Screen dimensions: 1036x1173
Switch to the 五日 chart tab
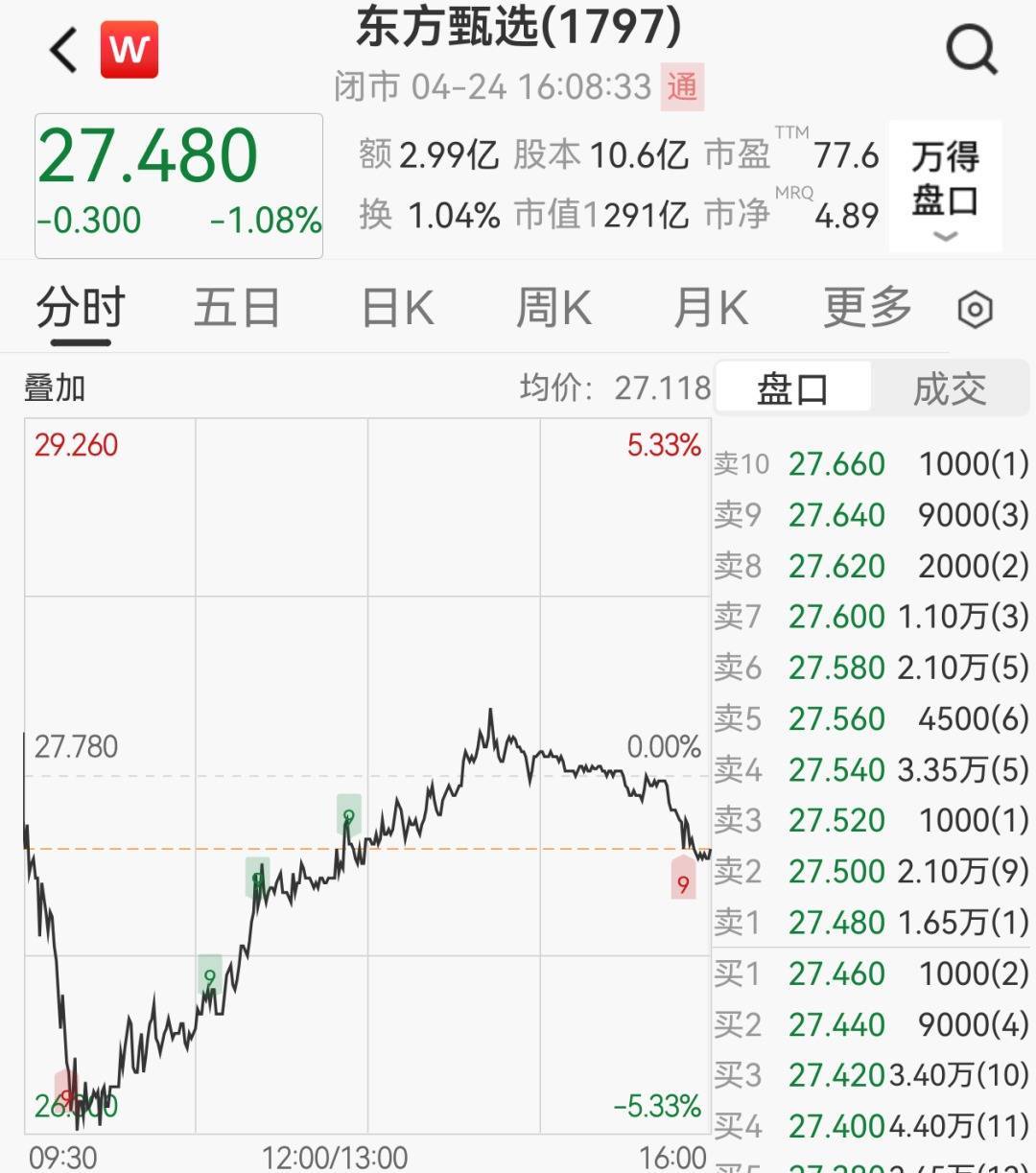236,309
